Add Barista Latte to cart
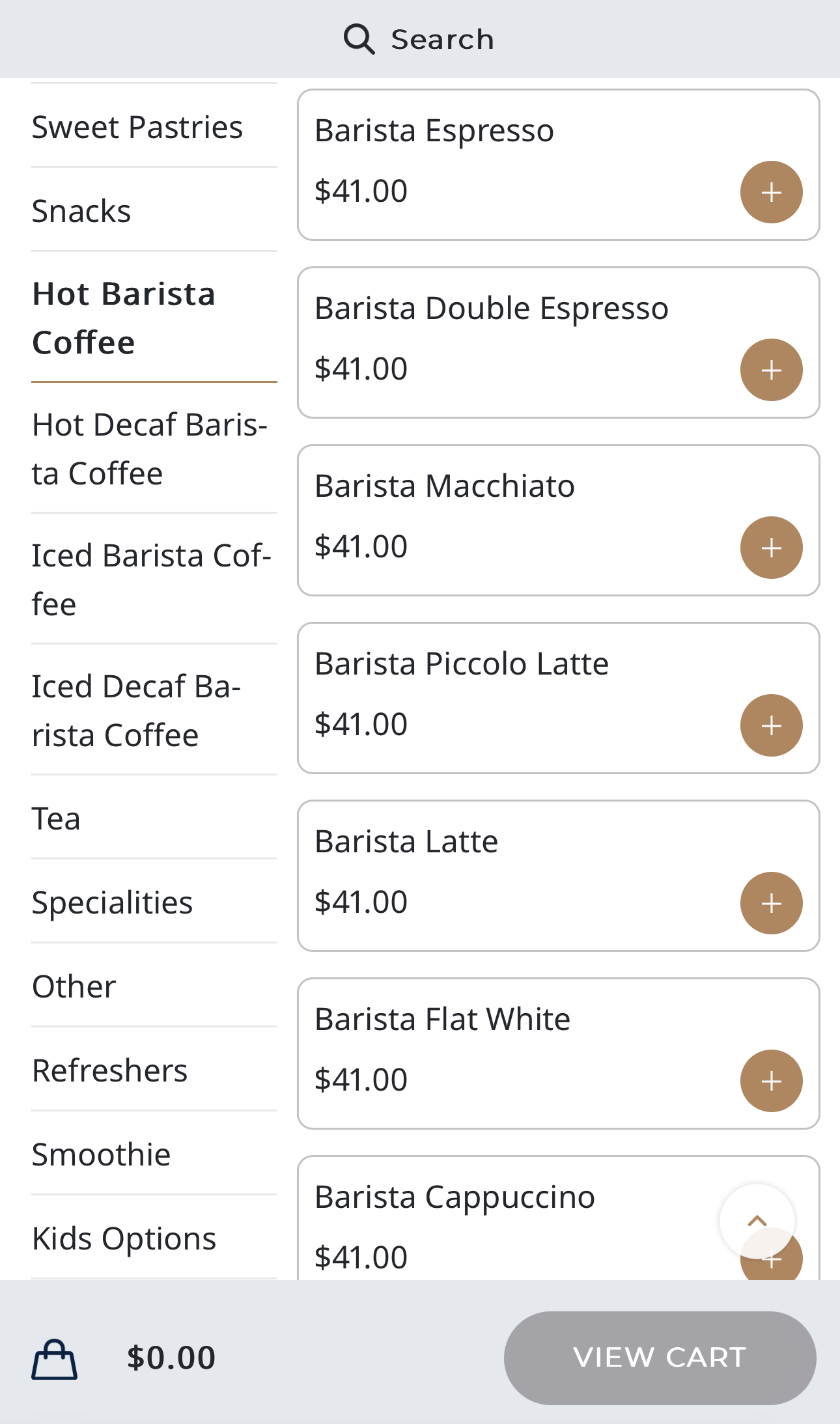The height and width of the screenshot is (1424, 840). [x=771, y=903]
